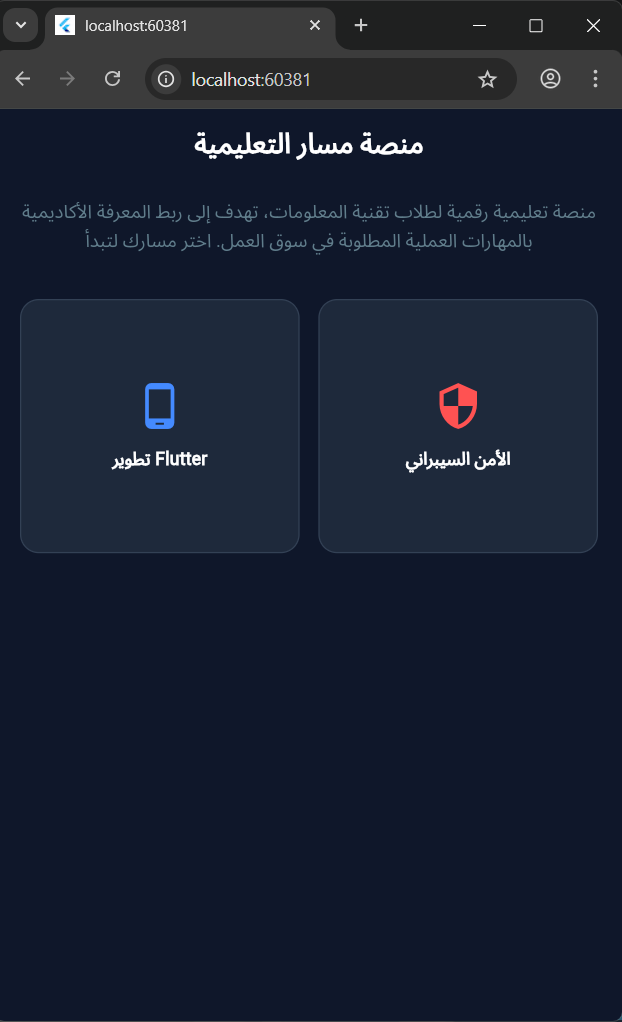Close the localhost:60381 tab
The image size is (622, 1022).
coord(315,25)
